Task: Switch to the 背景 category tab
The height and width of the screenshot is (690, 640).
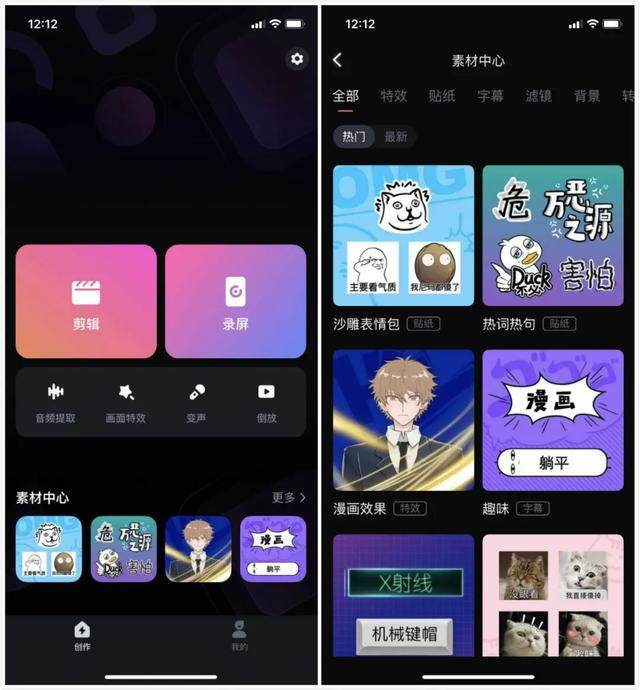Action: point(587,96)
